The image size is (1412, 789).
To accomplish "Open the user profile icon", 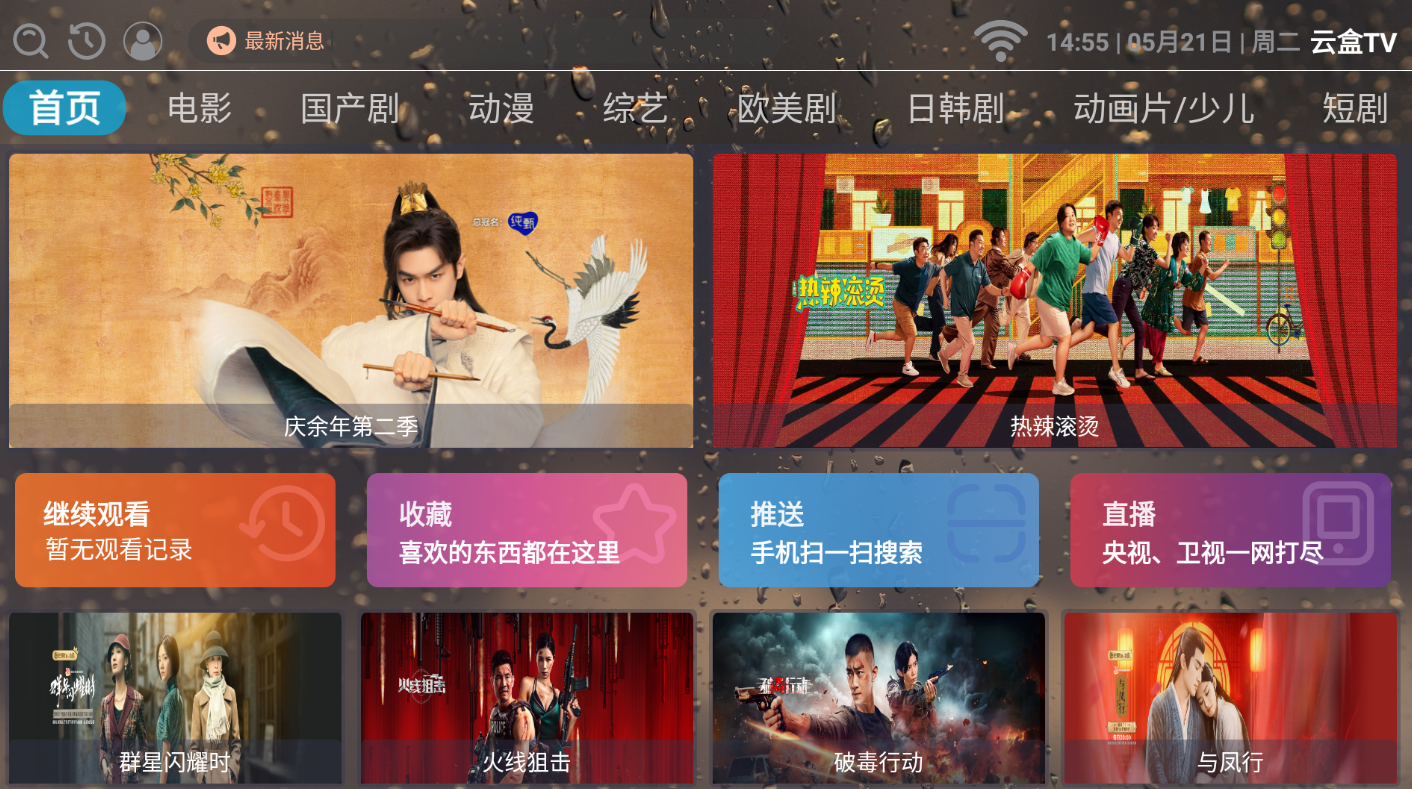I will pyautogui.click(x=143, y=41).
